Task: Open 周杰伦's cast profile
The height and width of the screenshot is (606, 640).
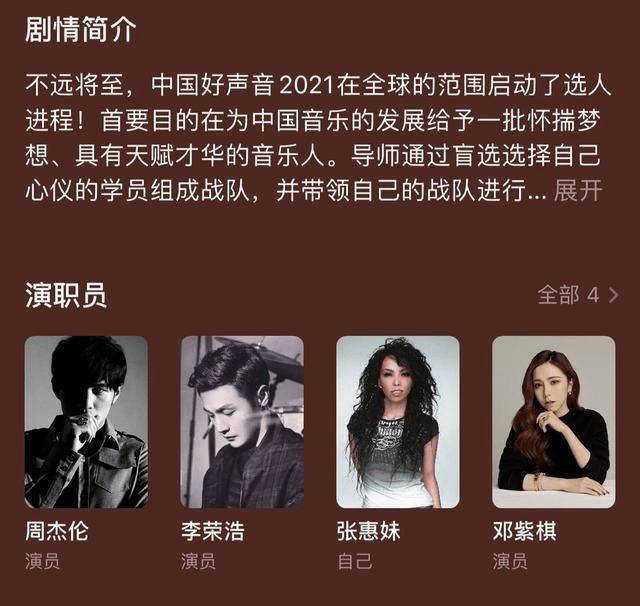Action: click(x=86, y=422)
